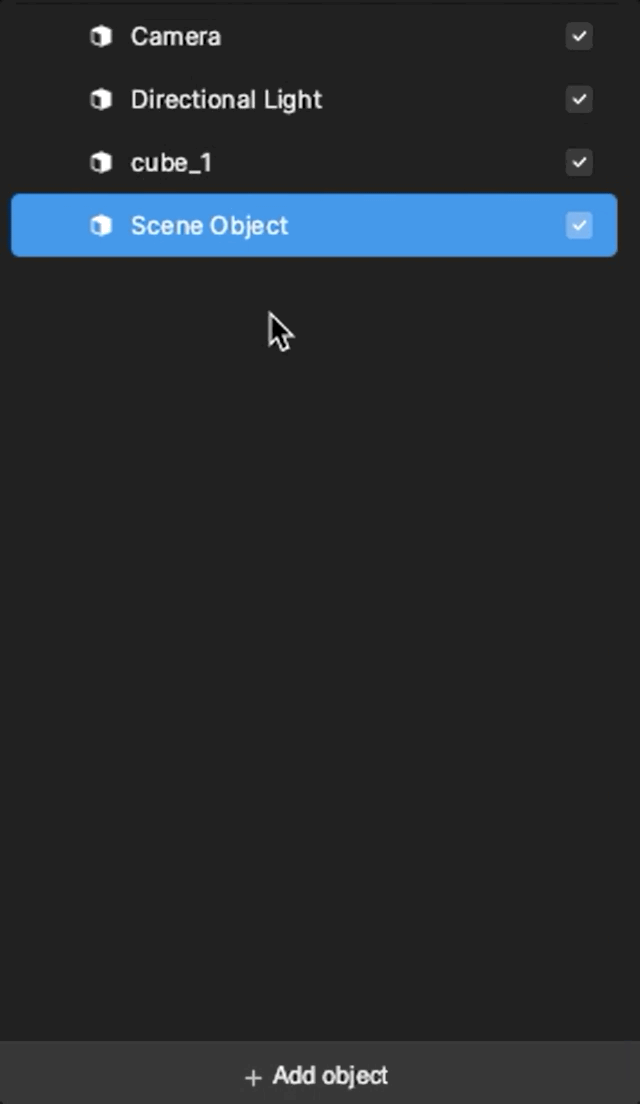
Task: Select the Camera object in the list
Action: (314, 37)
